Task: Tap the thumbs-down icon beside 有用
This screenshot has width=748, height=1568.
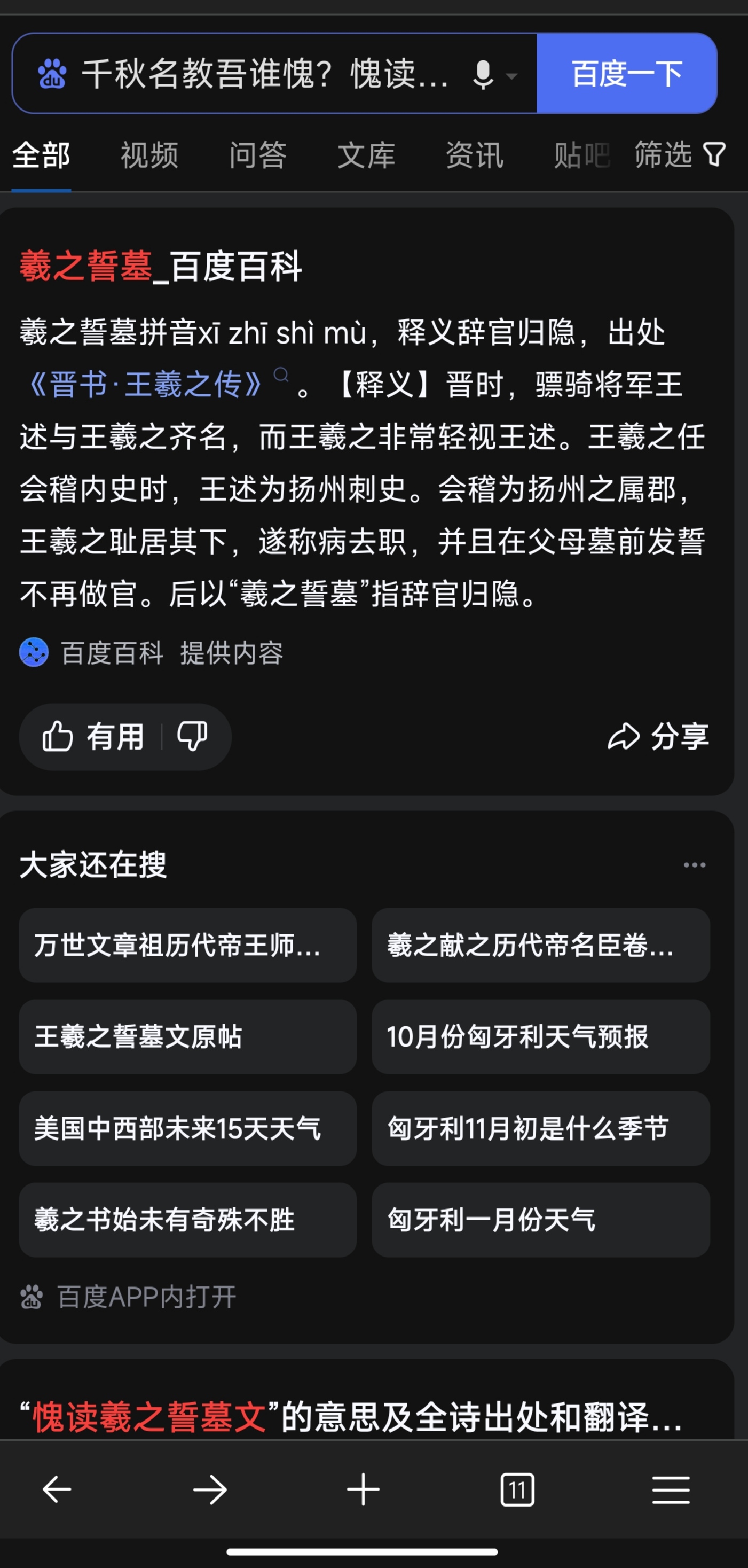Action: (x=192, y=737)
